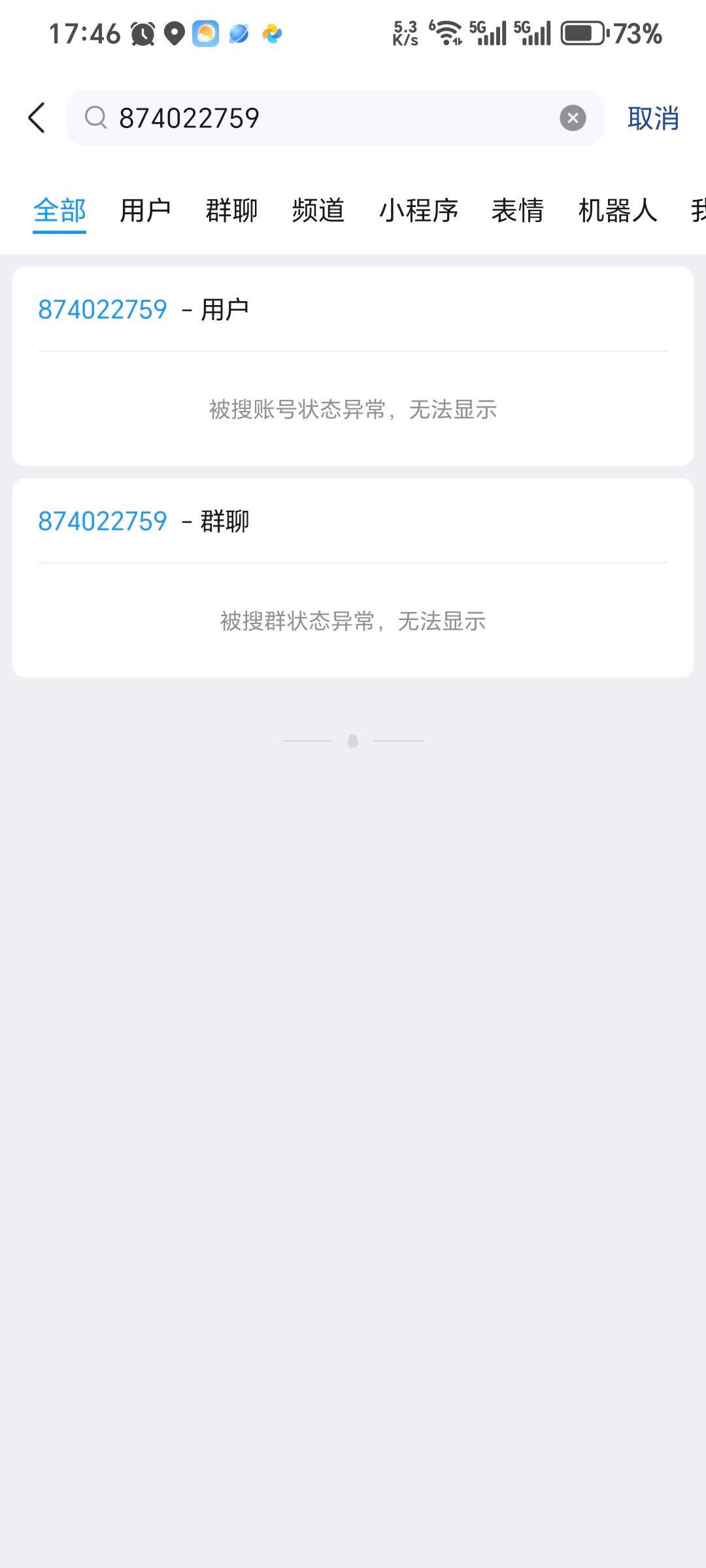Tap 取消 to cancel the search

[x=653, y=118]
